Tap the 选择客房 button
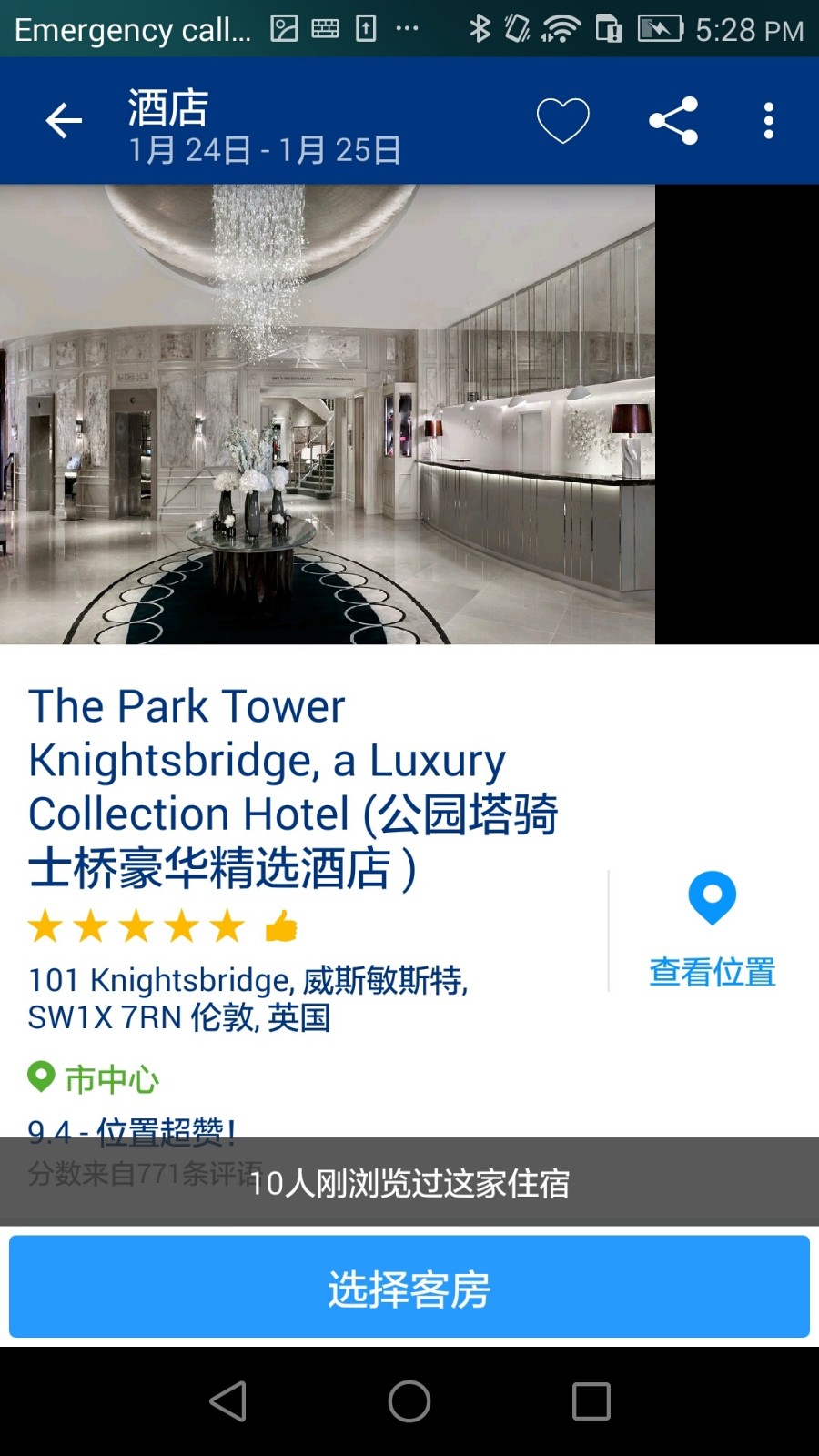The image size is (819, 1456). pyautogui.click(x=409, y=1287)
